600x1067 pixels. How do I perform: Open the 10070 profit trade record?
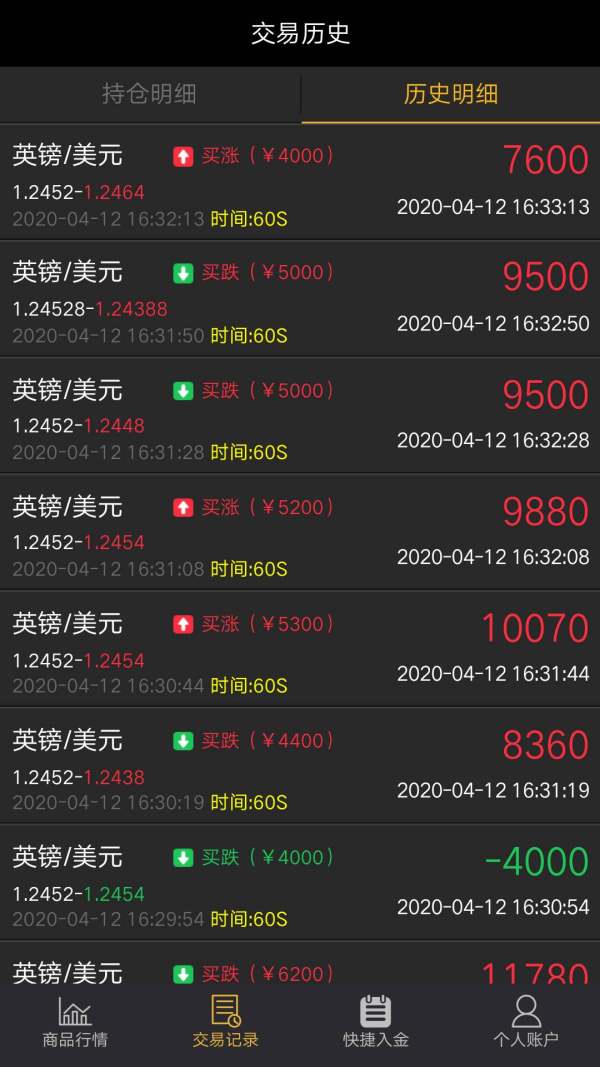pyautogui.click(x=300, y=650)
